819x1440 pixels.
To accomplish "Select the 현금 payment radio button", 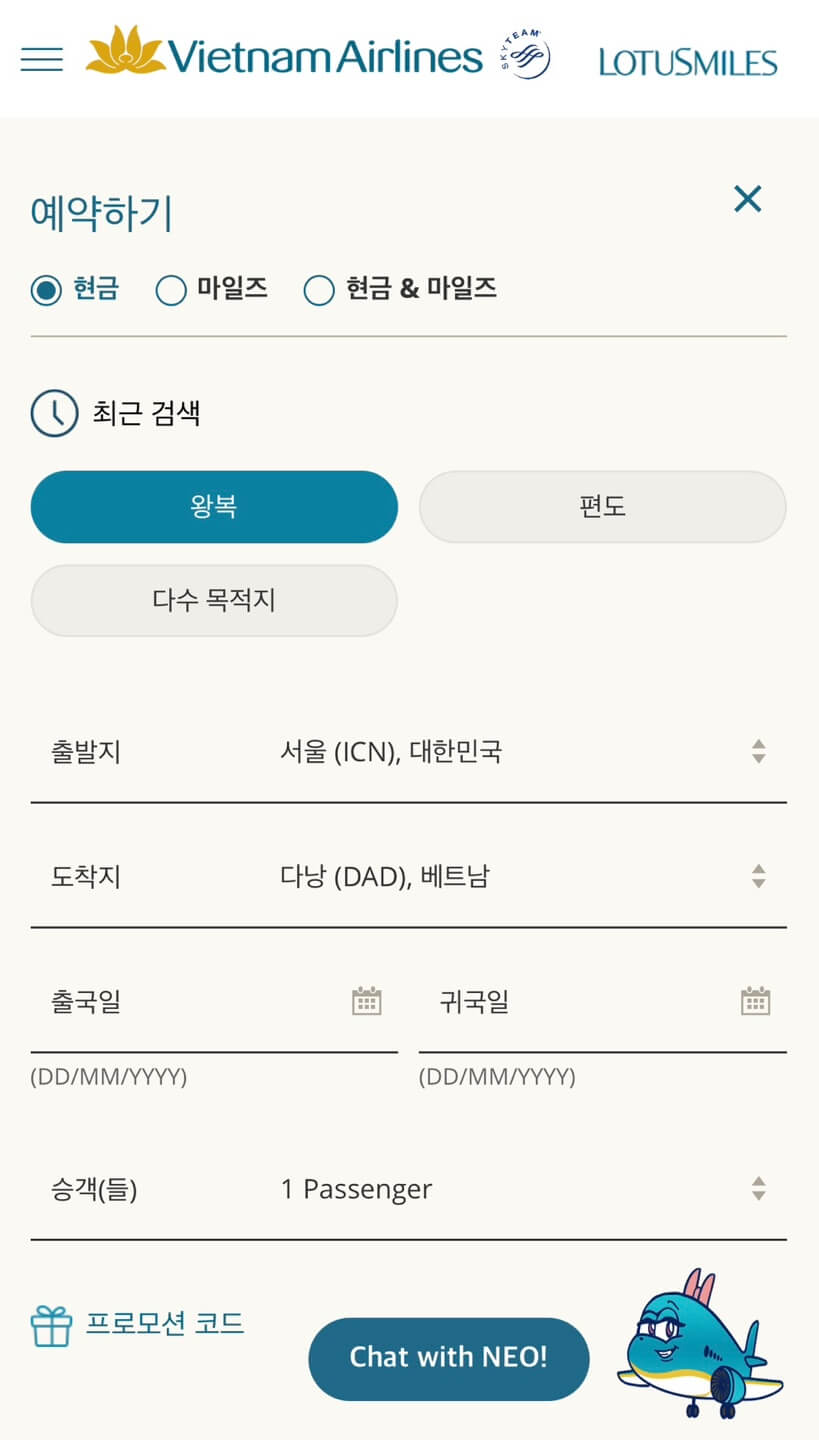I will pos(45,290).
